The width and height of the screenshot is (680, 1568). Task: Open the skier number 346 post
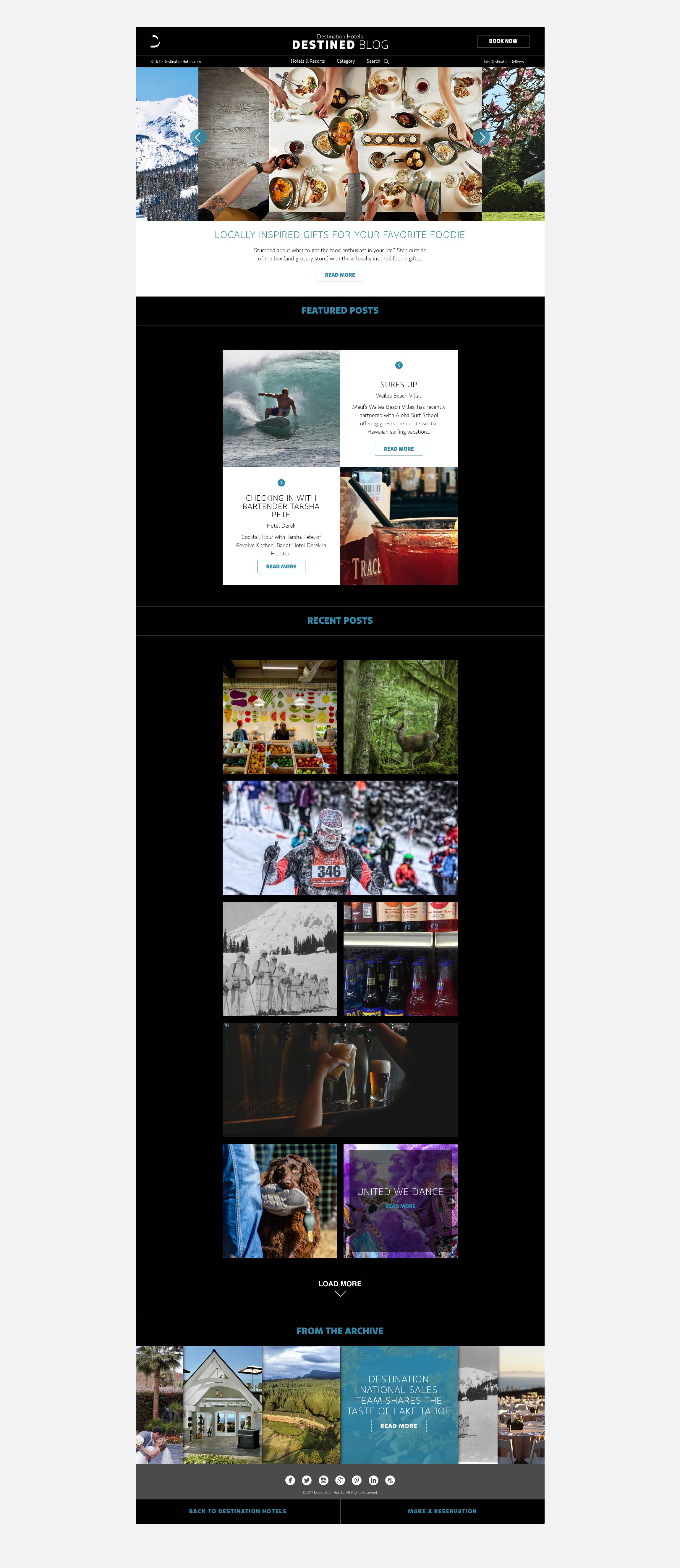pyautogui.click(x=340, y=838)
